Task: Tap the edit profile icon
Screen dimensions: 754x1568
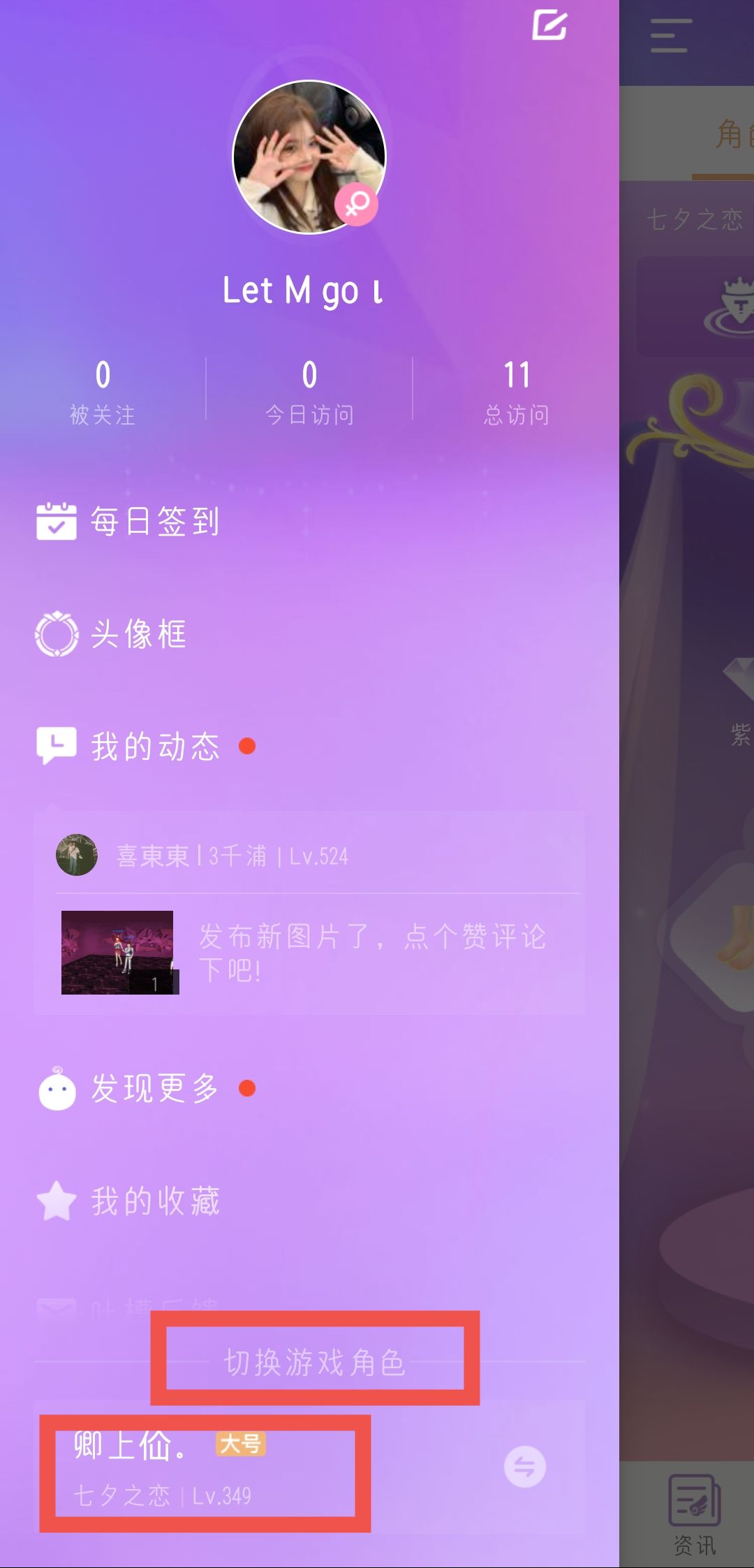Action: click(549, 26)
